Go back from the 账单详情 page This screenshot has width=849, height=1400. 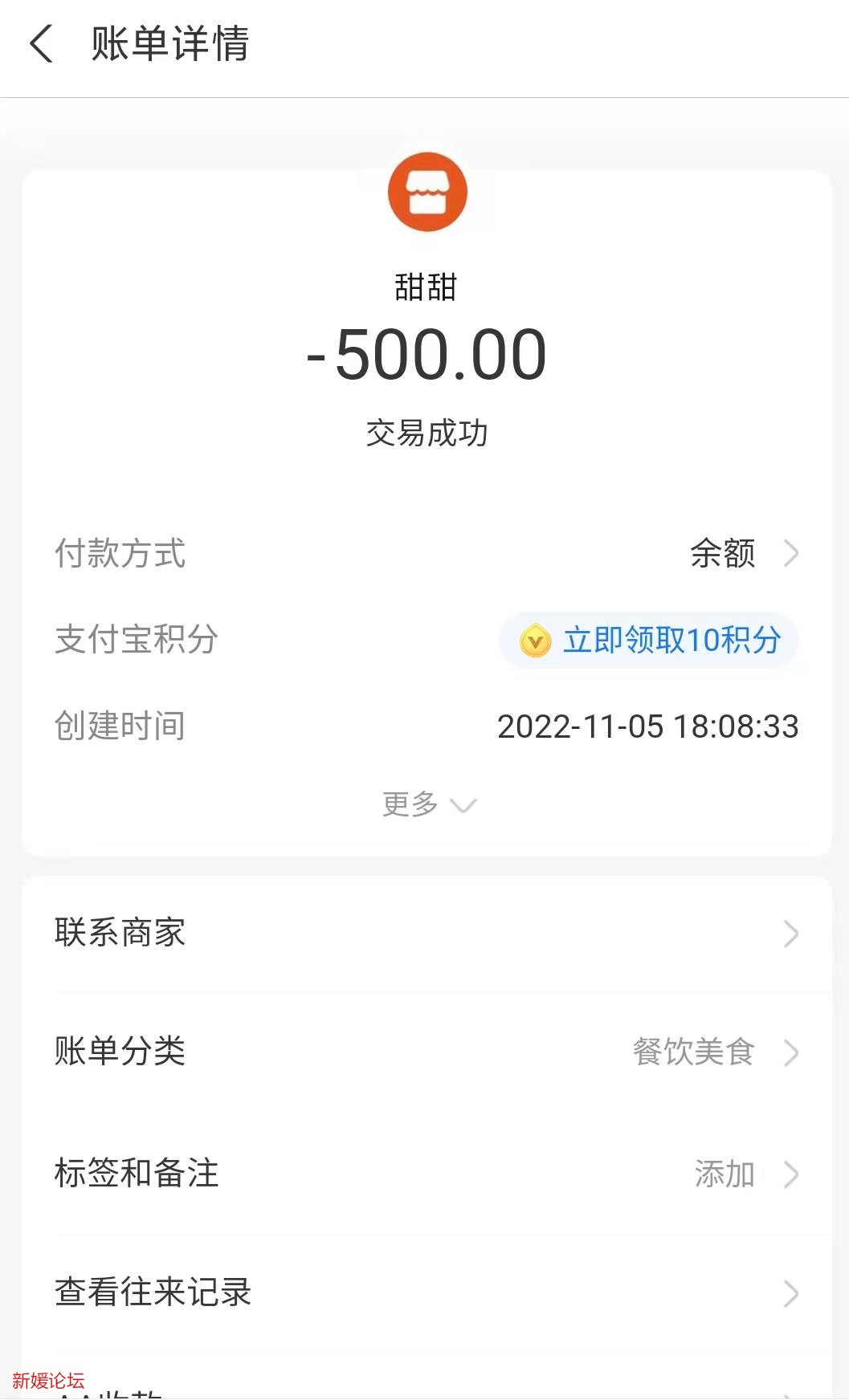click(42, 43)
